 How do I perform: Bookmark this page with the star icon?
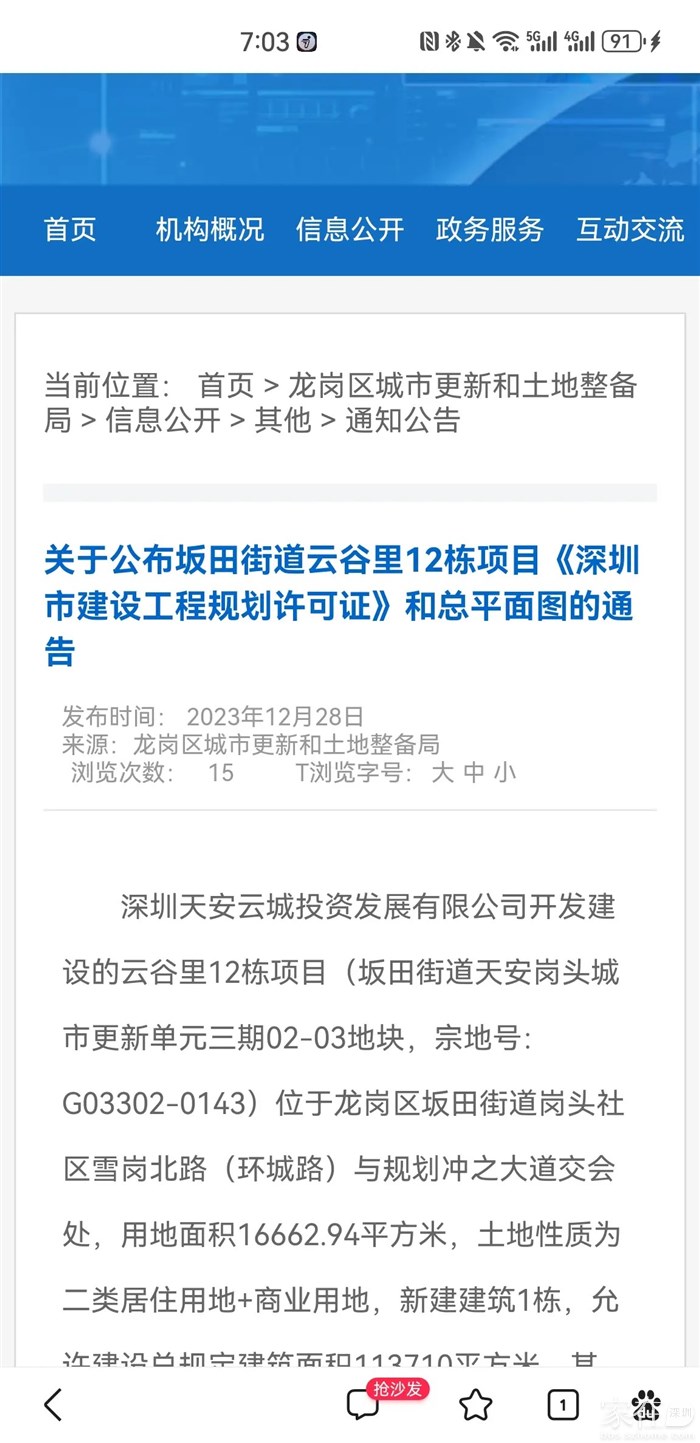(476, 1405)
